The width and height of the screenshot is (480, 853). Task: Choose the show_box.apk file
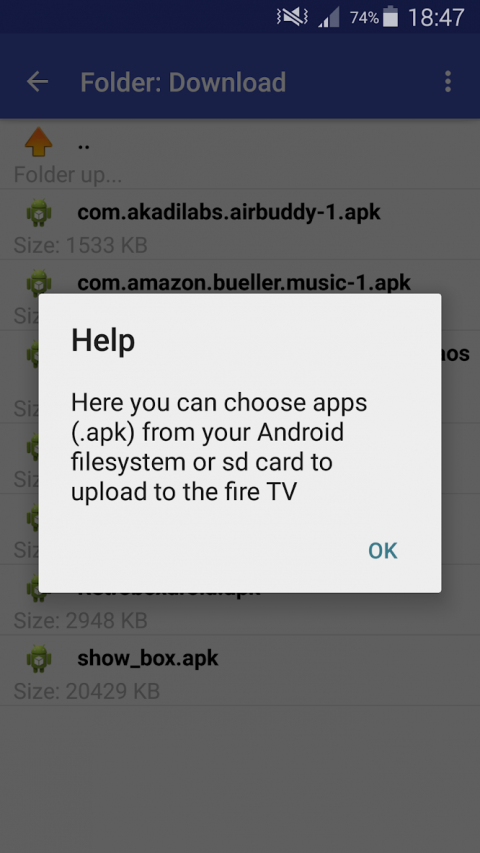240,671
